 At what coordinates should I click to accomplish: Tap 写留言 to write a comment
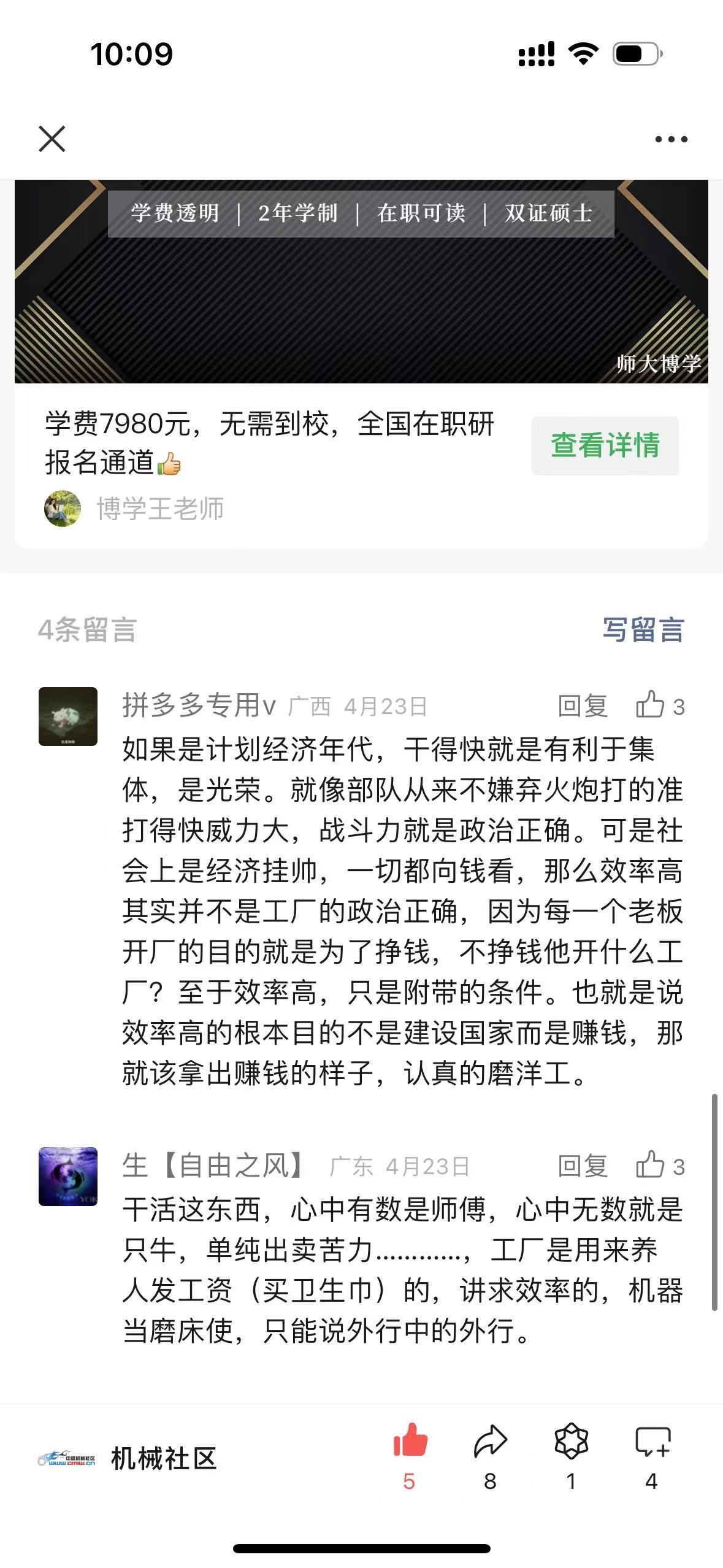tap(643, 630)
